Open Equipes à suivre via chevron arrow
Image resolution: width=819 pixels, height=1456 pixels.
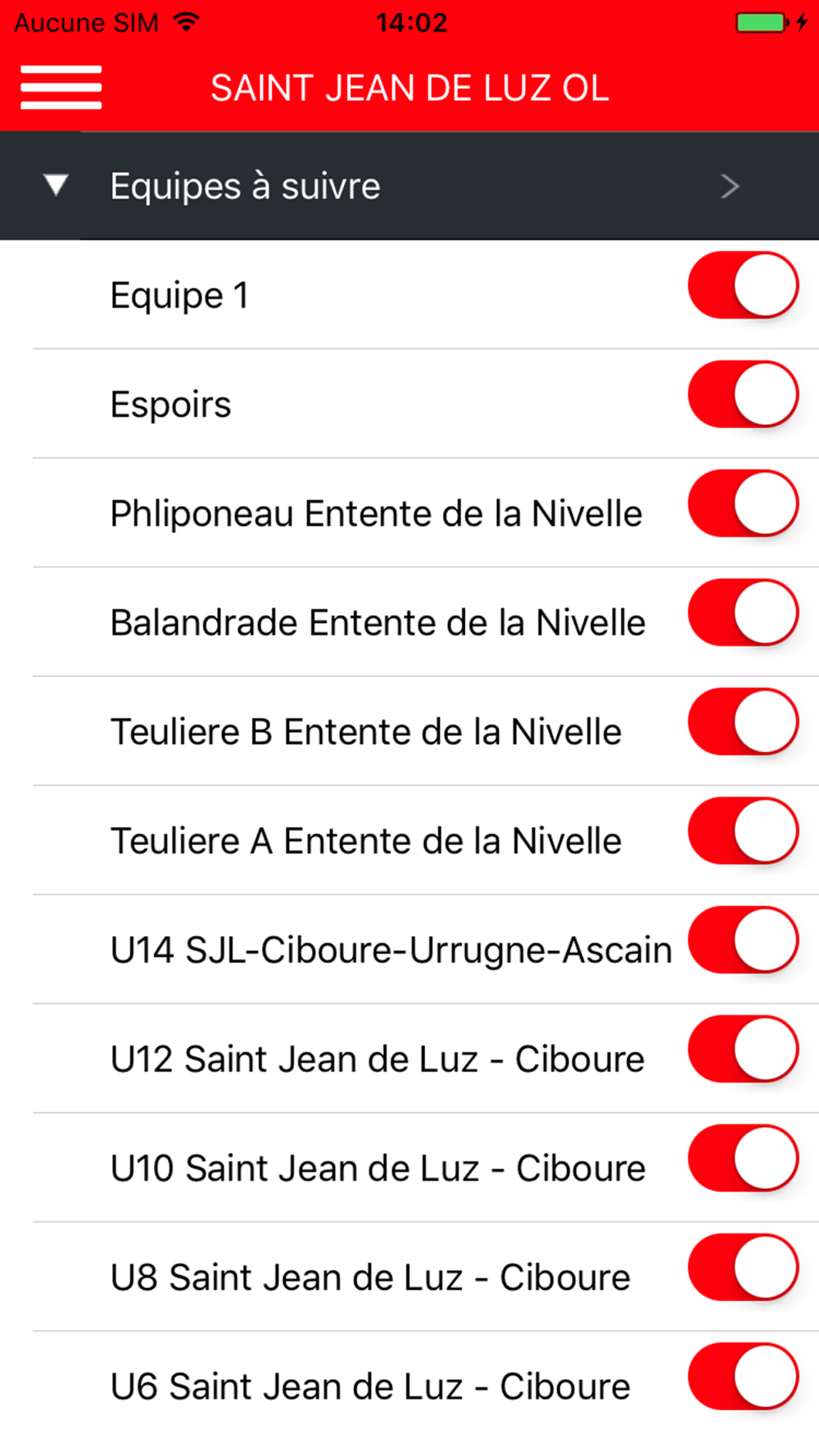tap(730, 187)
